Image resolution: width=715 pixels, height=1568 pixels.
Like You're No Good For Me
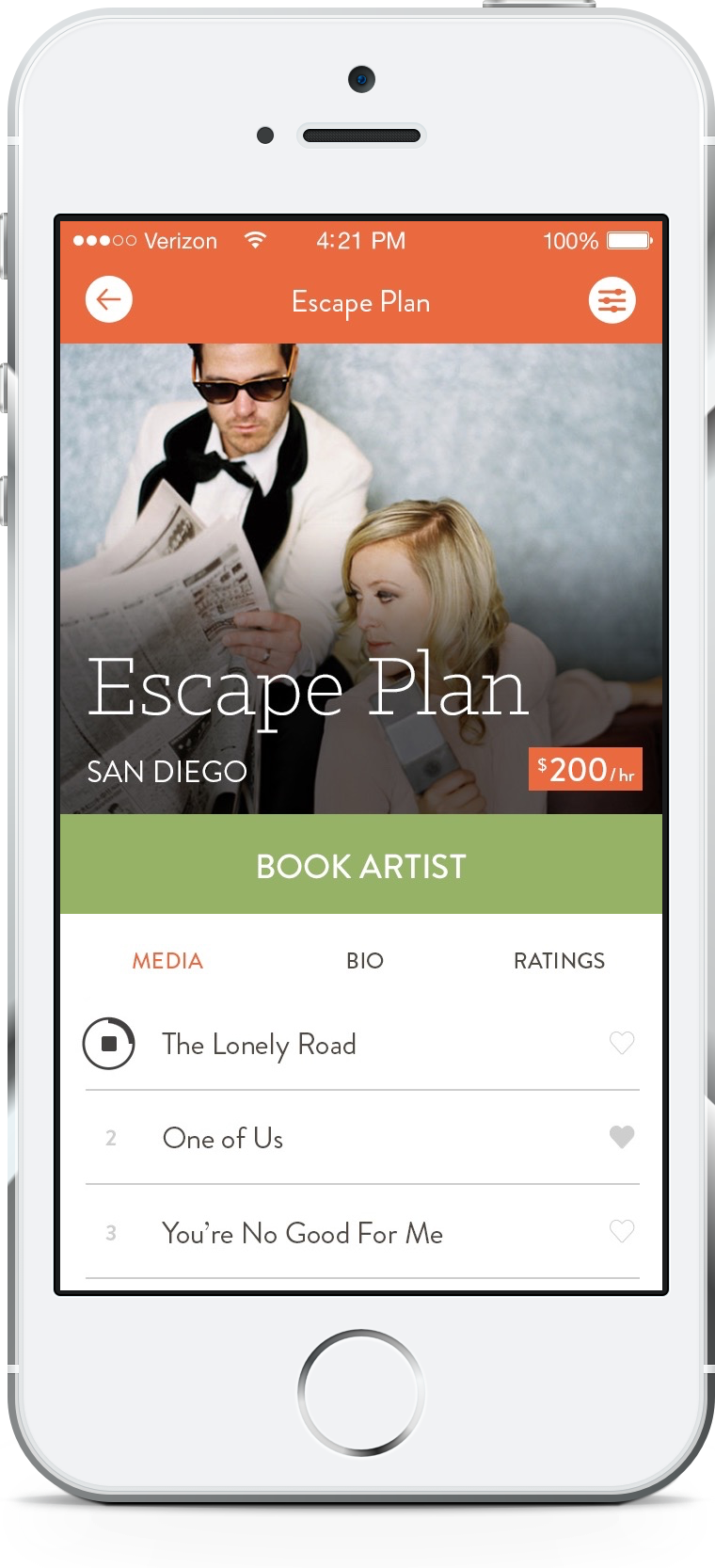click(x=622, y=1231)
